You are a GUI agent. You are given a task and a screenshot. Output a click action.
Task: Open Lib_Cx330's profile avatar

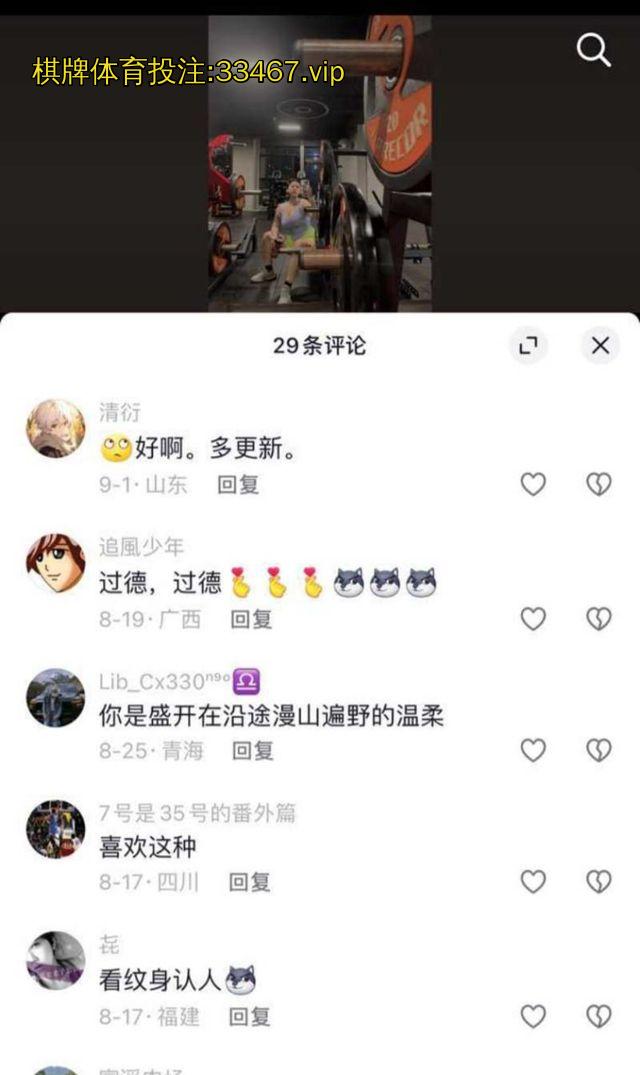pyautogui.click(x=55, y=697)
